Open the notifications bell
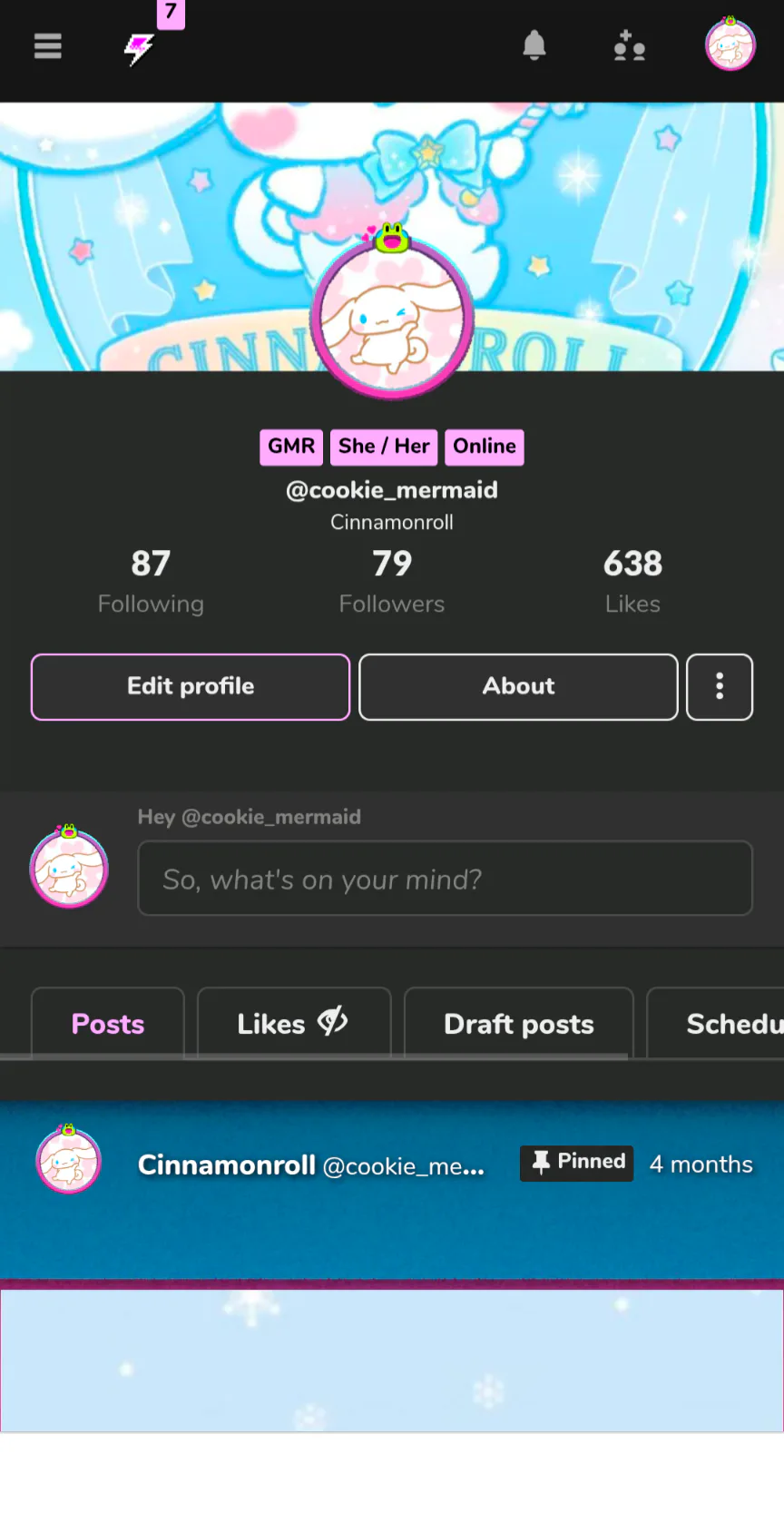 534,44
